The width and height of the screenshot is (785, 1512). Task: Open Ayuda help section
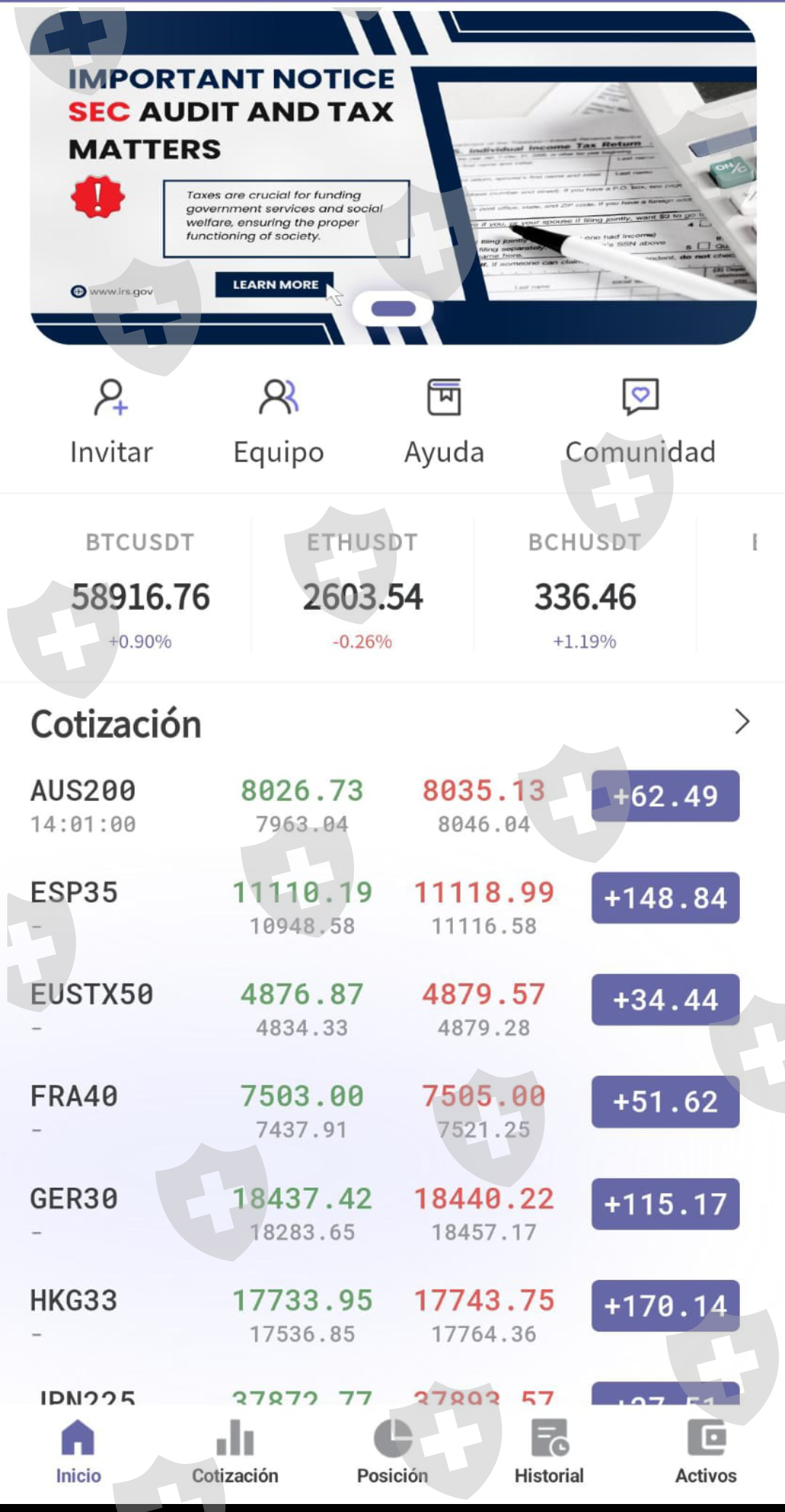point(444,422)
